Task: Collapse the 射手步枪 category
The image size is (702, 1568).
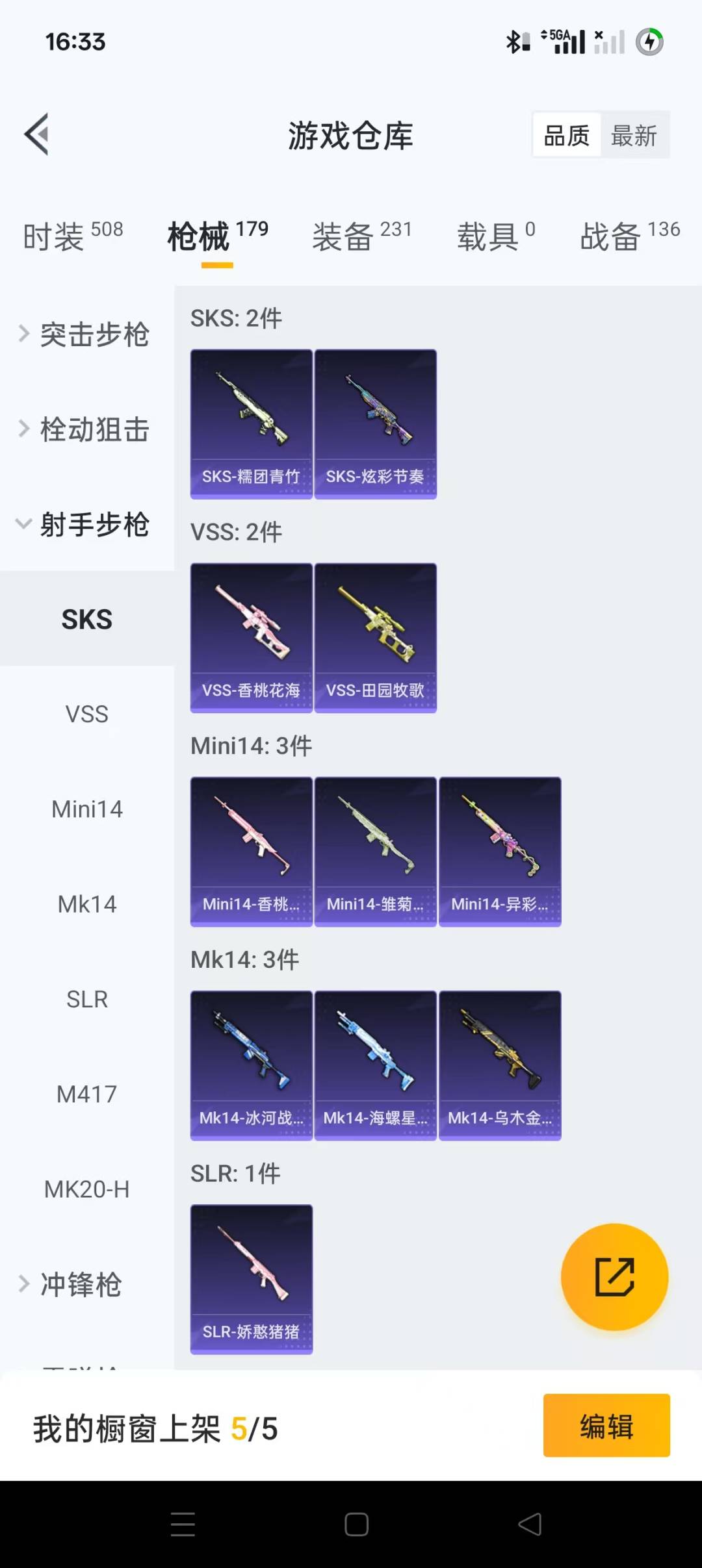Action: click(x=84, y=524)
